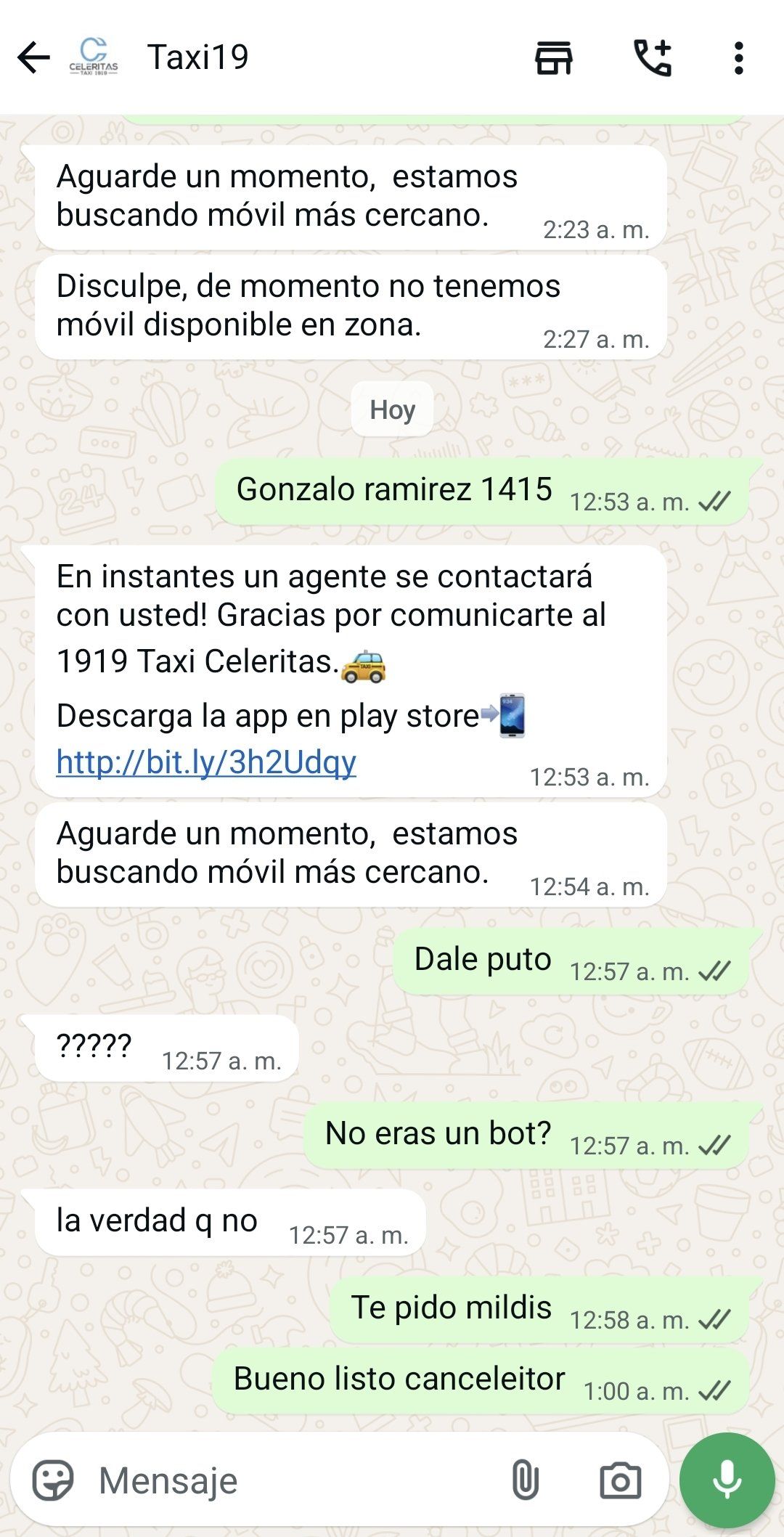Tap the voice message microphone button

[727, 1480]
